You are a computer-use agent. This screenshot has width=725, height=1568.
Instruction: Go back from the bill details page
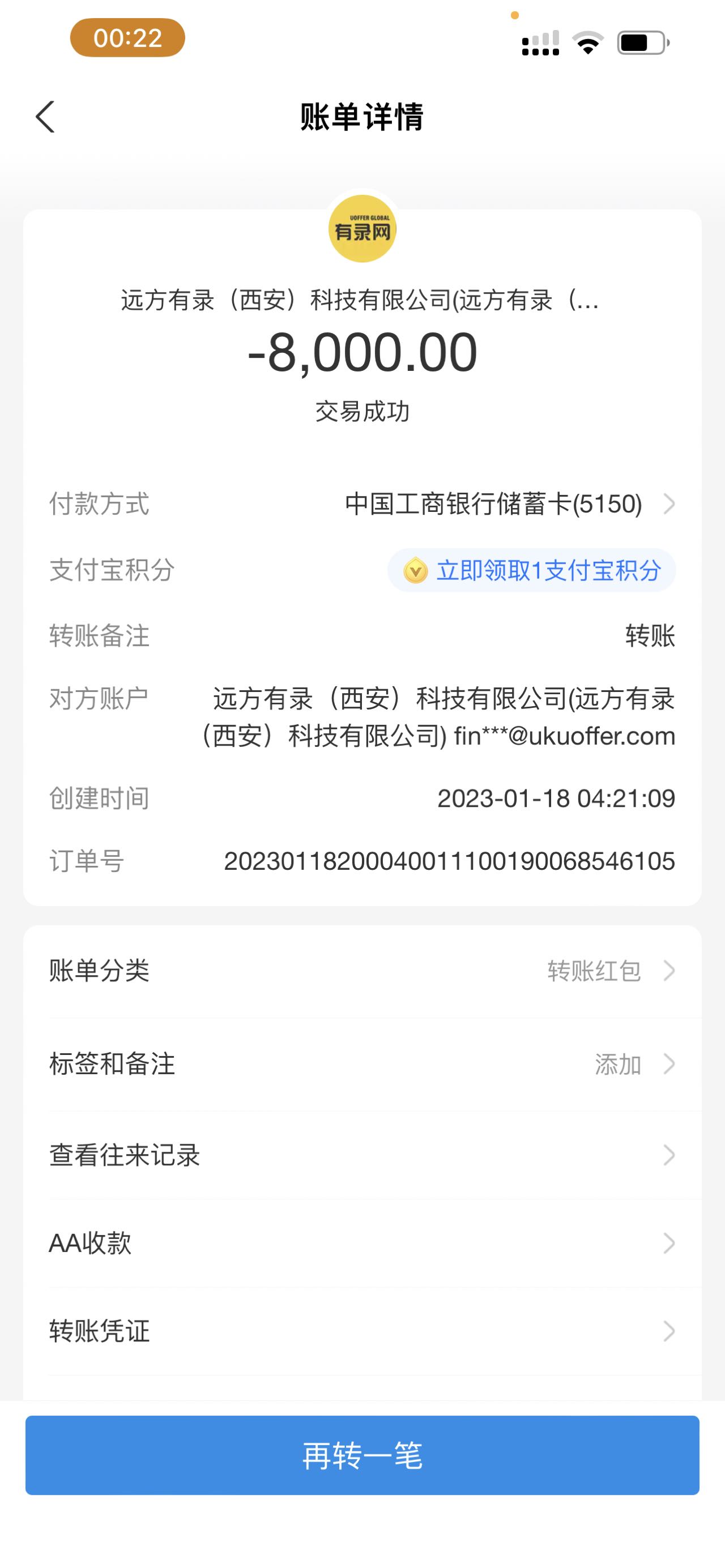coord(46,116)
